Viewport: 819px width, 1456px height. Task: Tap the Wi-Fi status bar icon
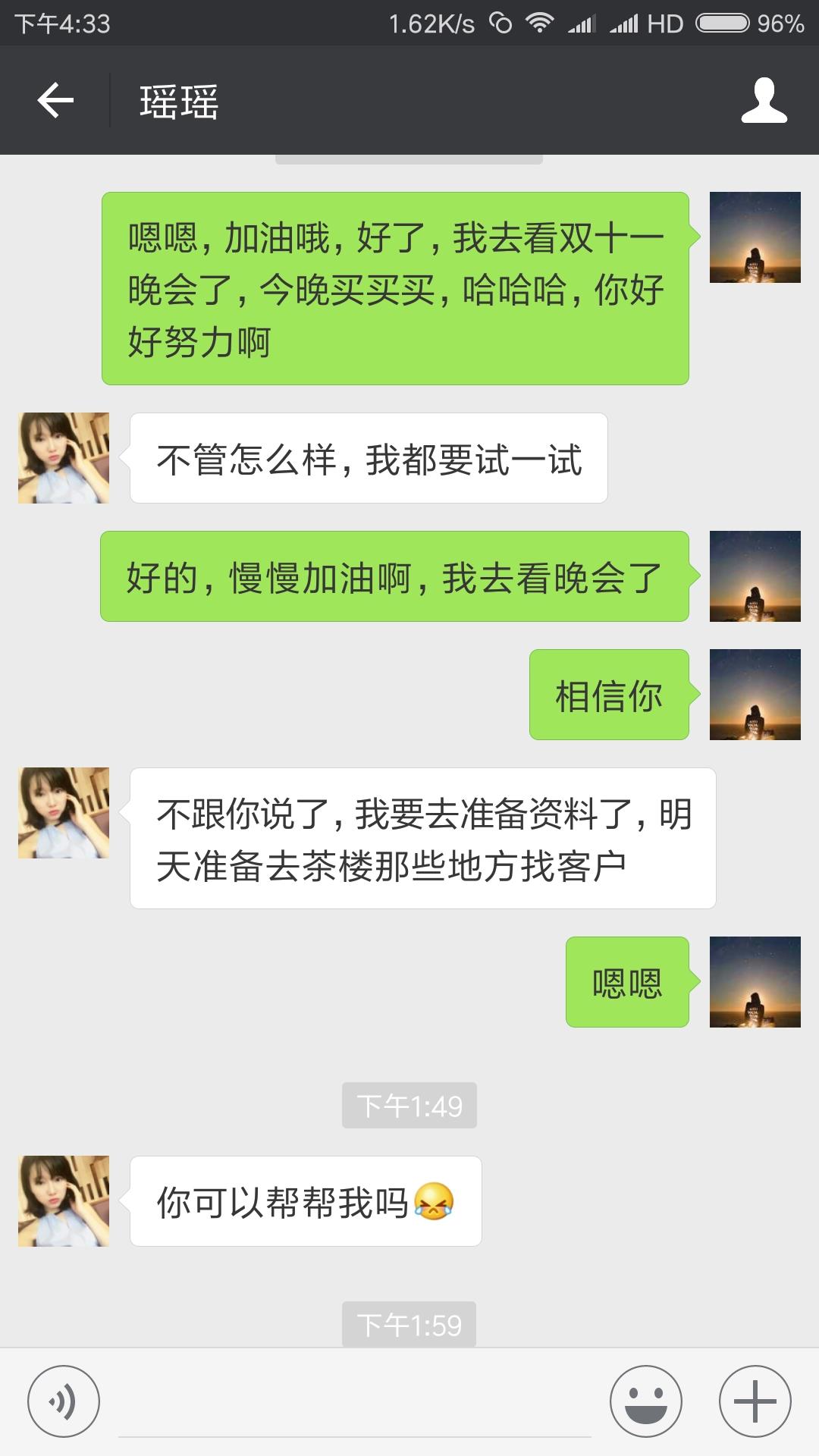tap(541, 23)
